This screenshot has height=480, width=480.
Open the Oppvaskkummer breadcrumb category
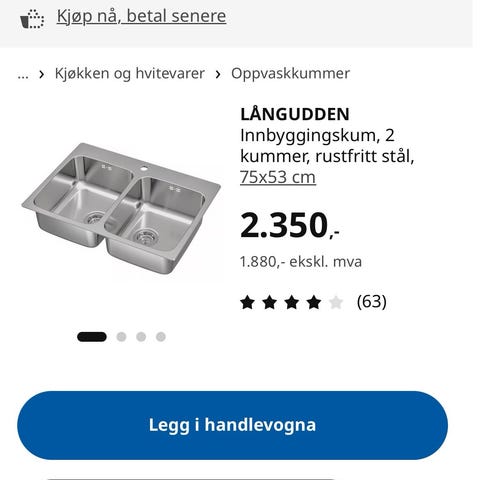[x=290, y=73]
